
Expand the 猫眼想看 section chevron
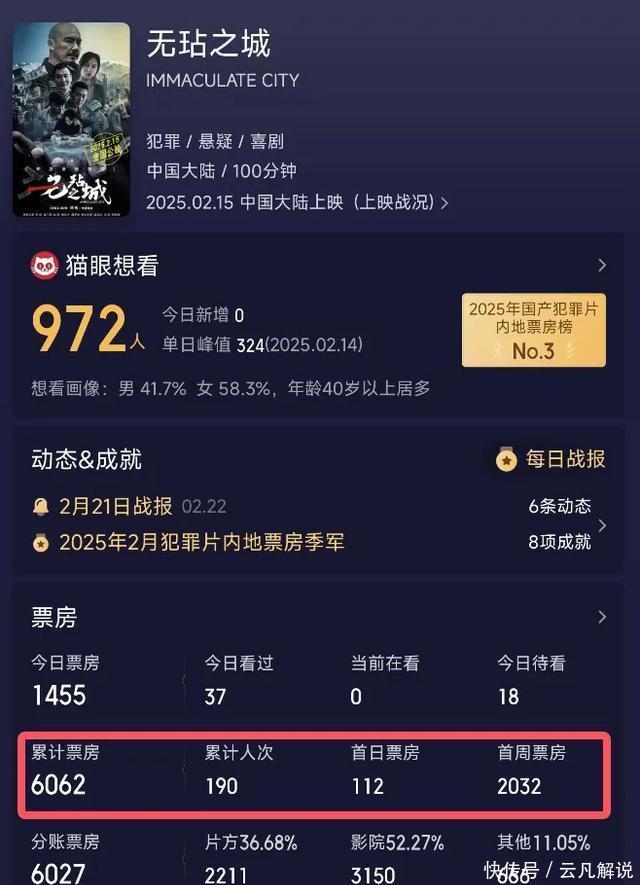click(602, 265)
